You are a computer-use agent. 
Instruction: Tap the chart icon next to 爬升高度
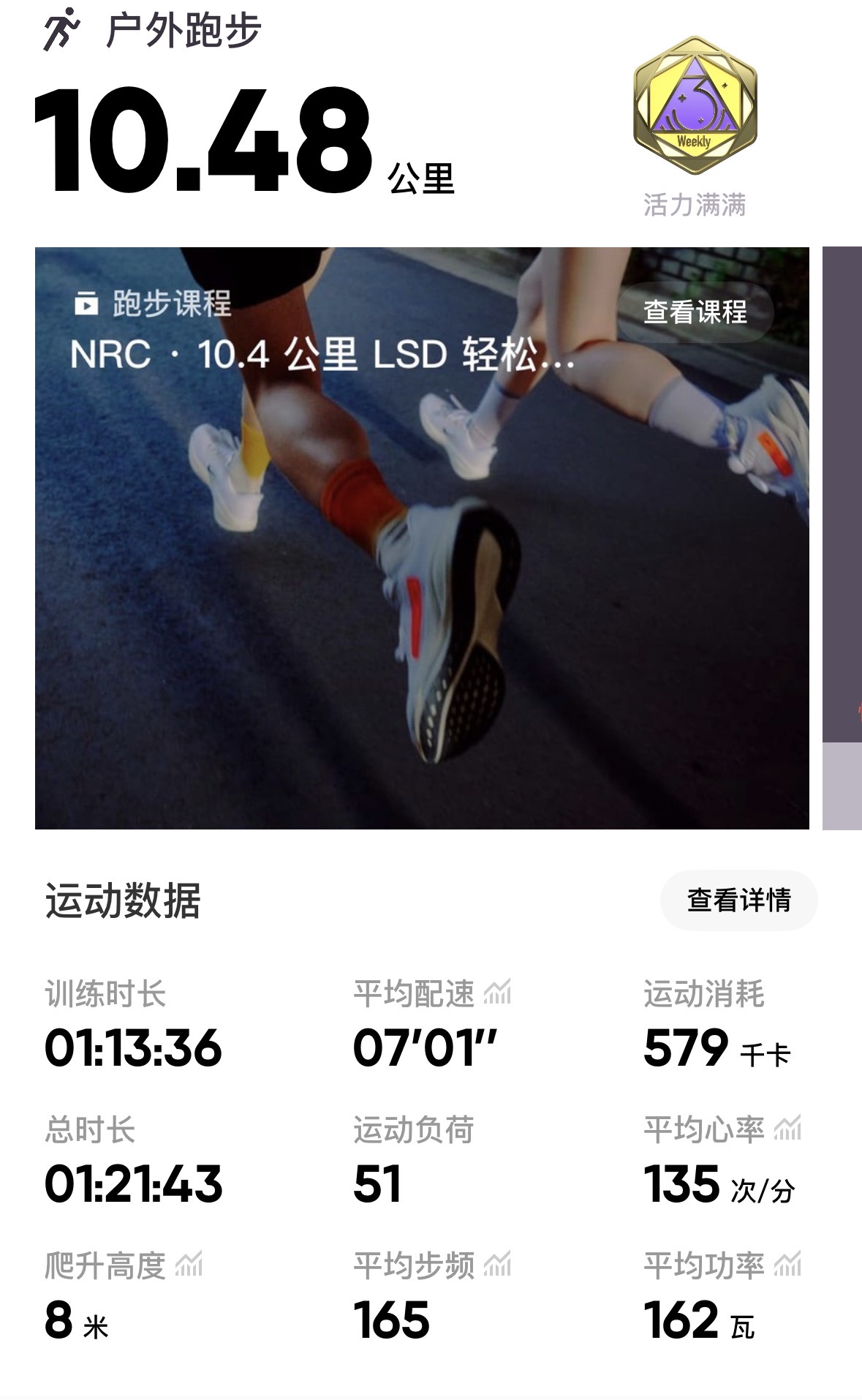coord(189,1265)
